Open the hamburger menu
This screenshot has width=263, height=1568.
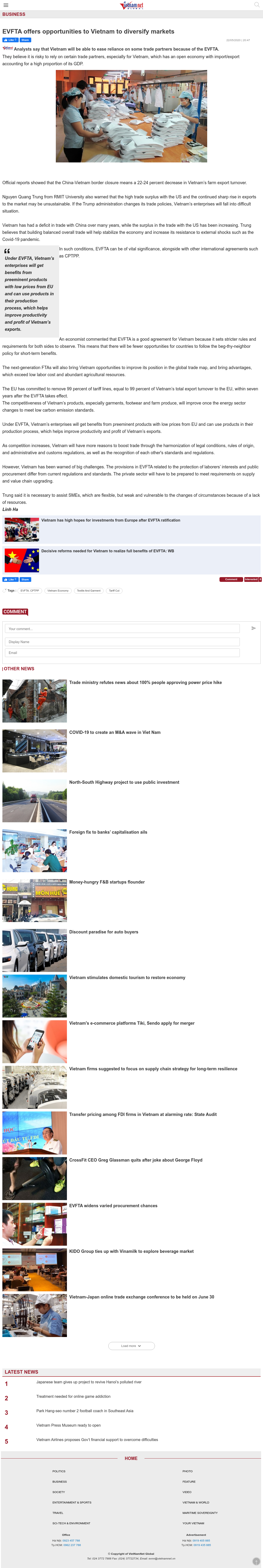5,5
